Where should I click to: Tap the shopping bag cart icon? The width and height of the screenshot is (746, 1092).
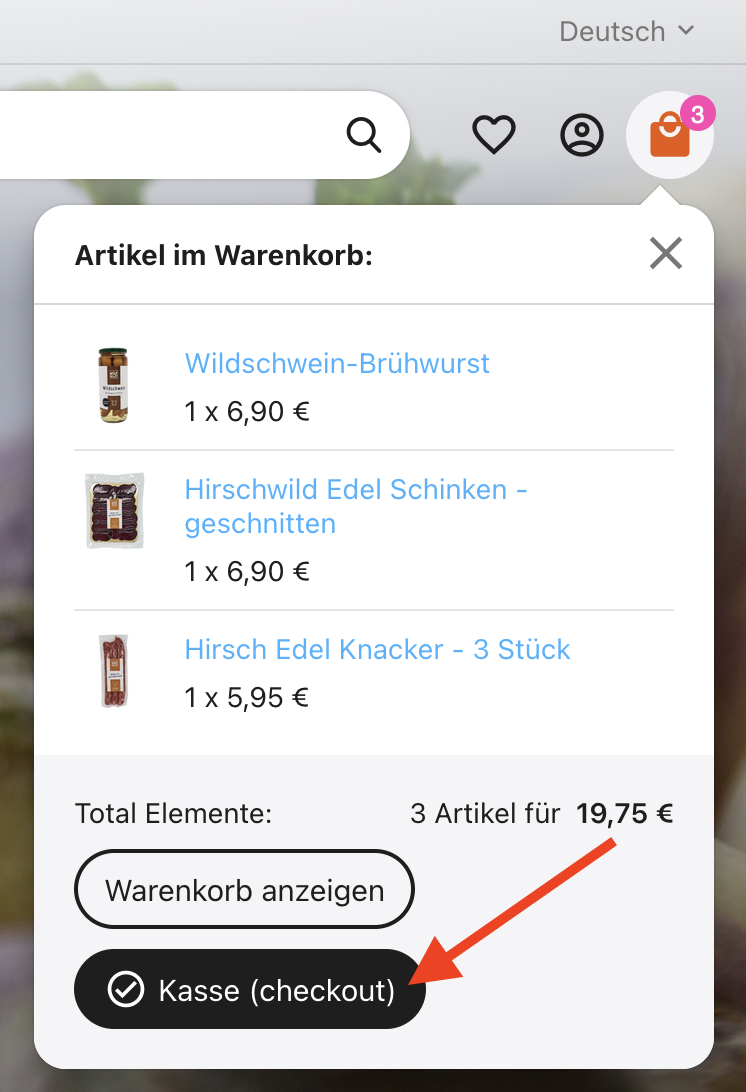[x=669, y=136]
